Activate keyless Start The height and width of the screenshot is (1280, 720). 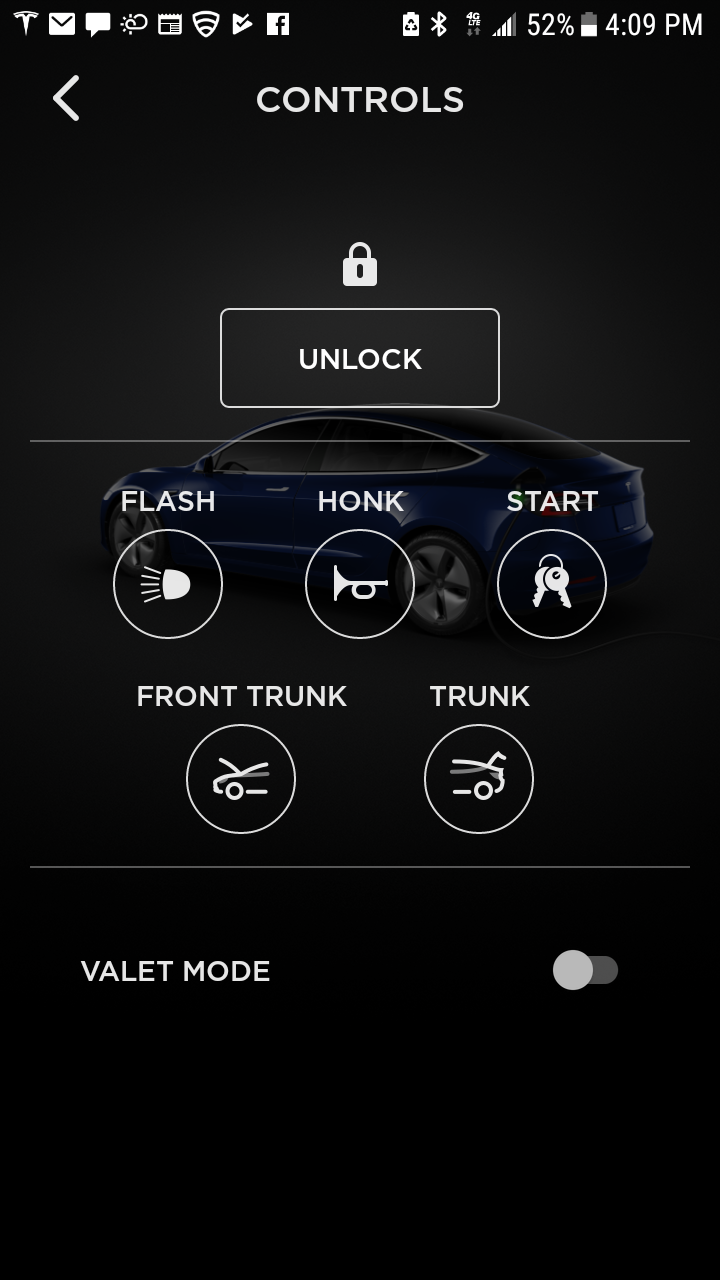(552, 584)
